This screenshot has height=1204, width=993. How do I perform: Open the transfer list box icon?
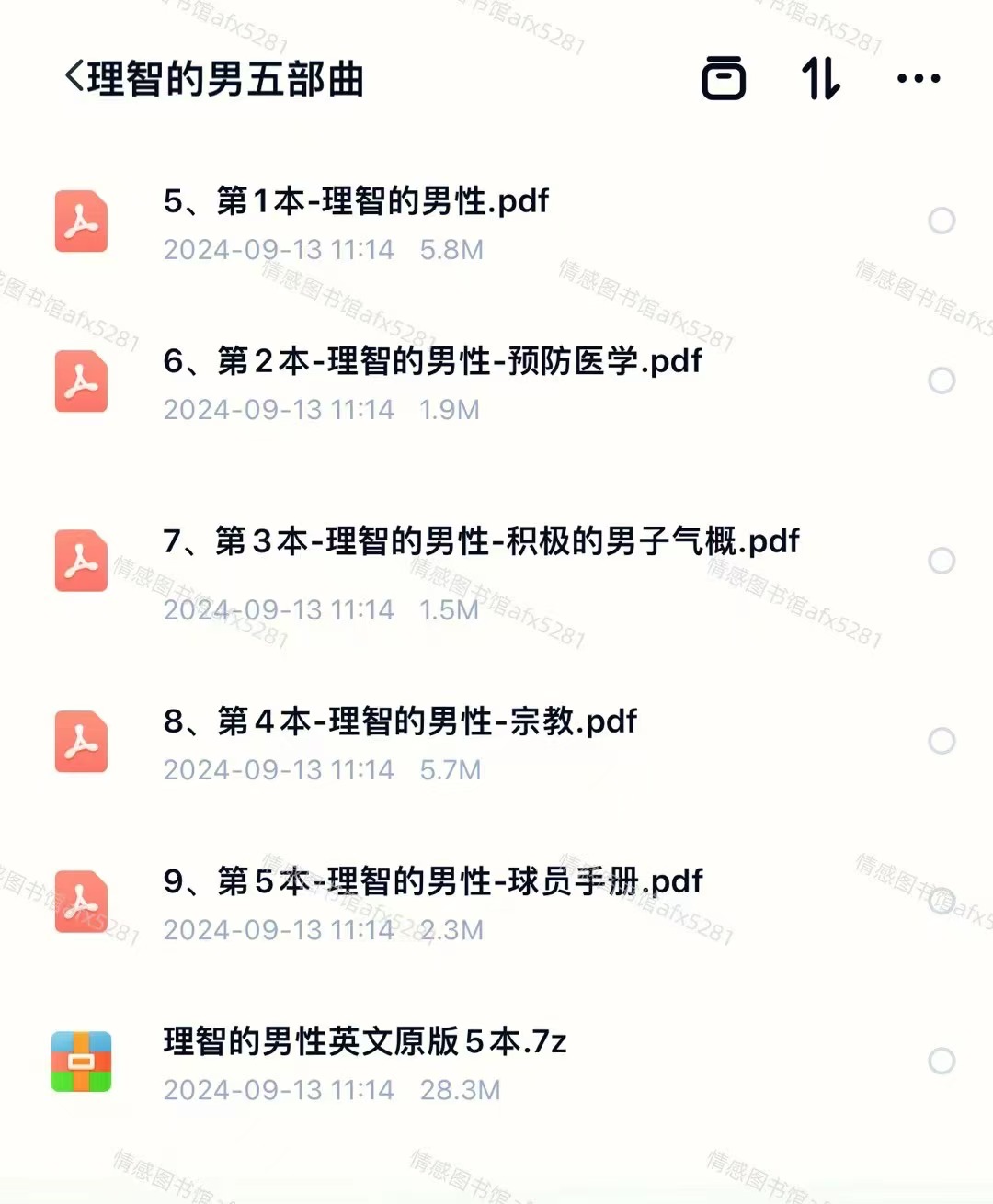click(x=724, y=78)
